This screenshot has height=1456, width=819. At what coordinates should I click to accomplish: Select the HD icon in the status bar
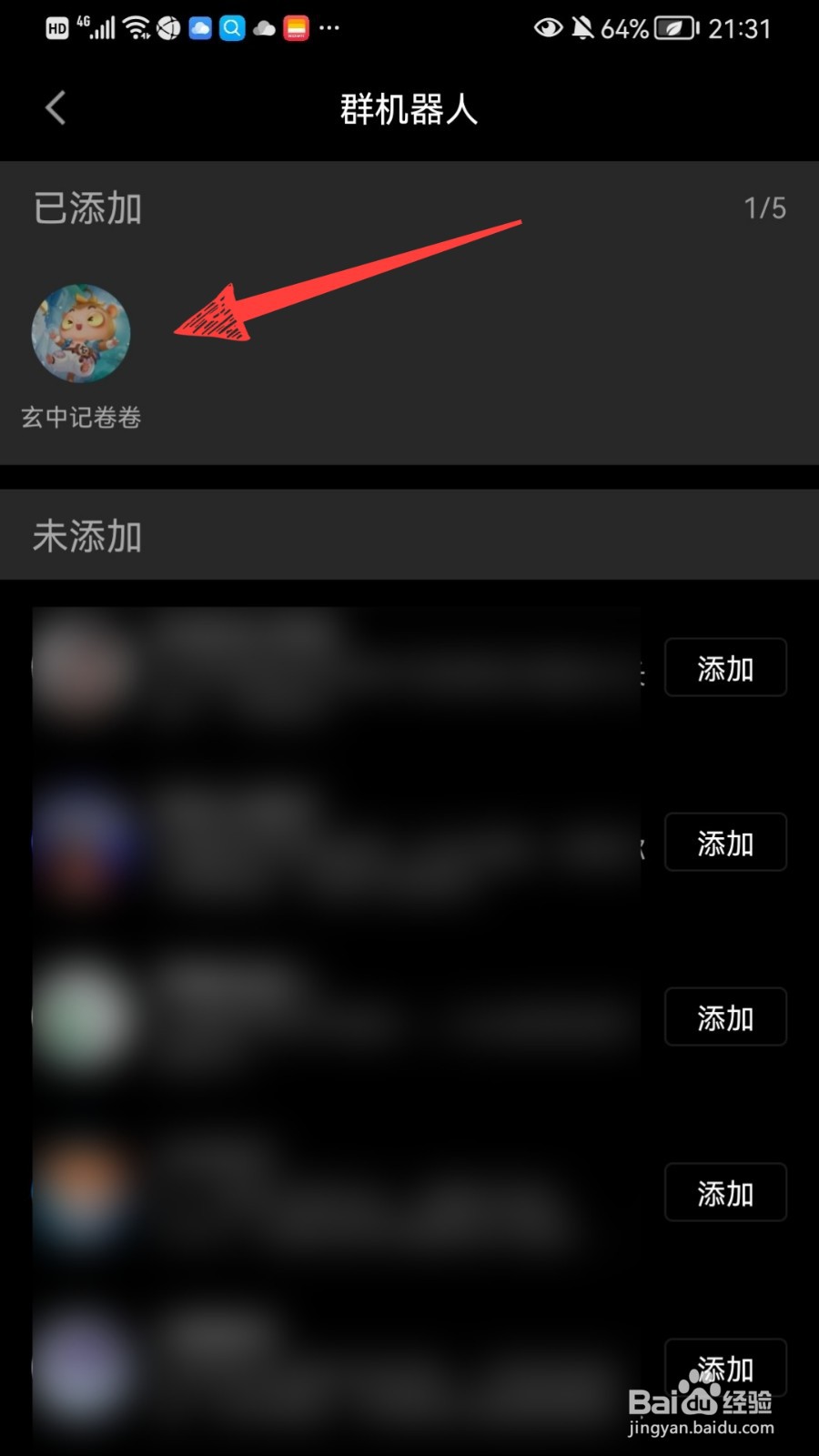coord(56,27)
